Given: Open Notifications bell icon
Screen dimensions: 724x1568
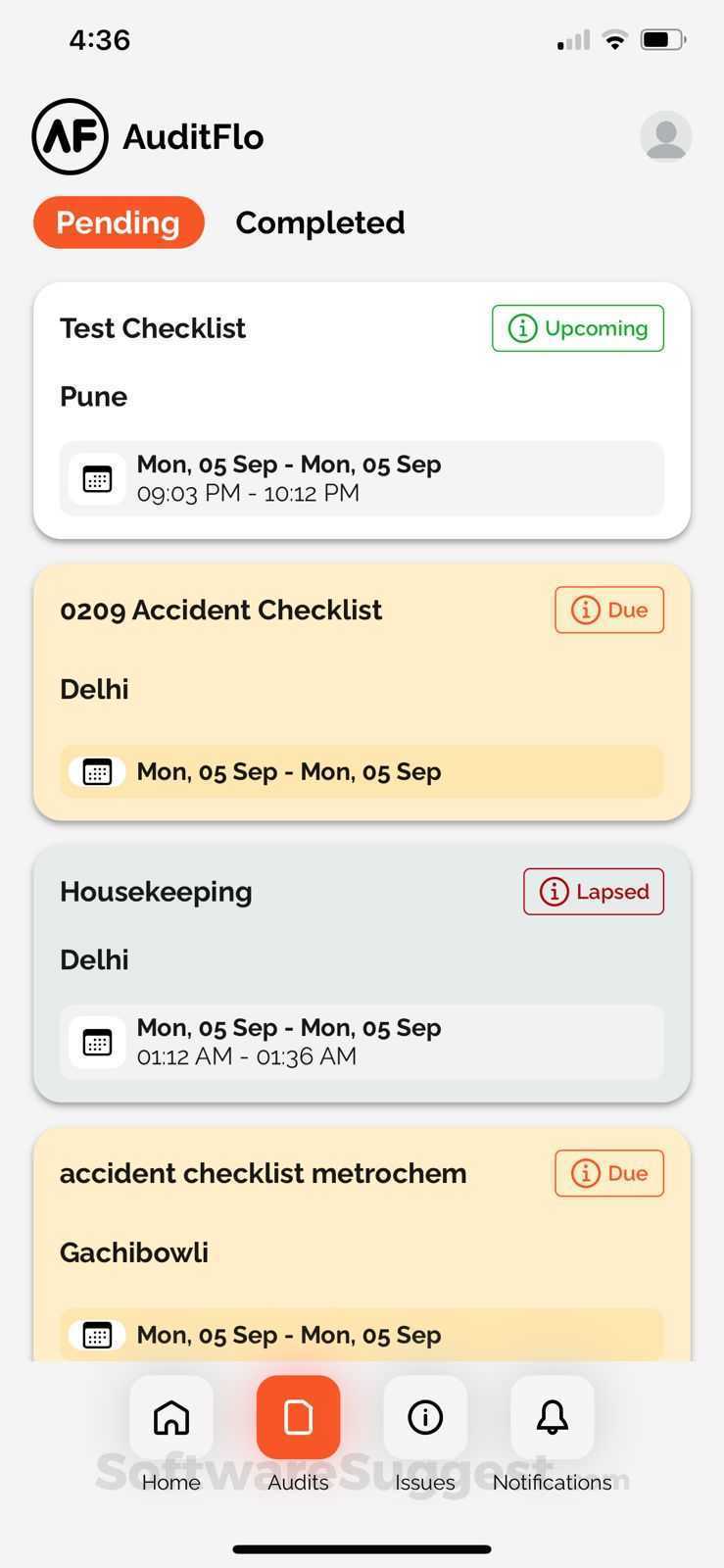Looking at the screenshot, I should (x=552, y=1416).
